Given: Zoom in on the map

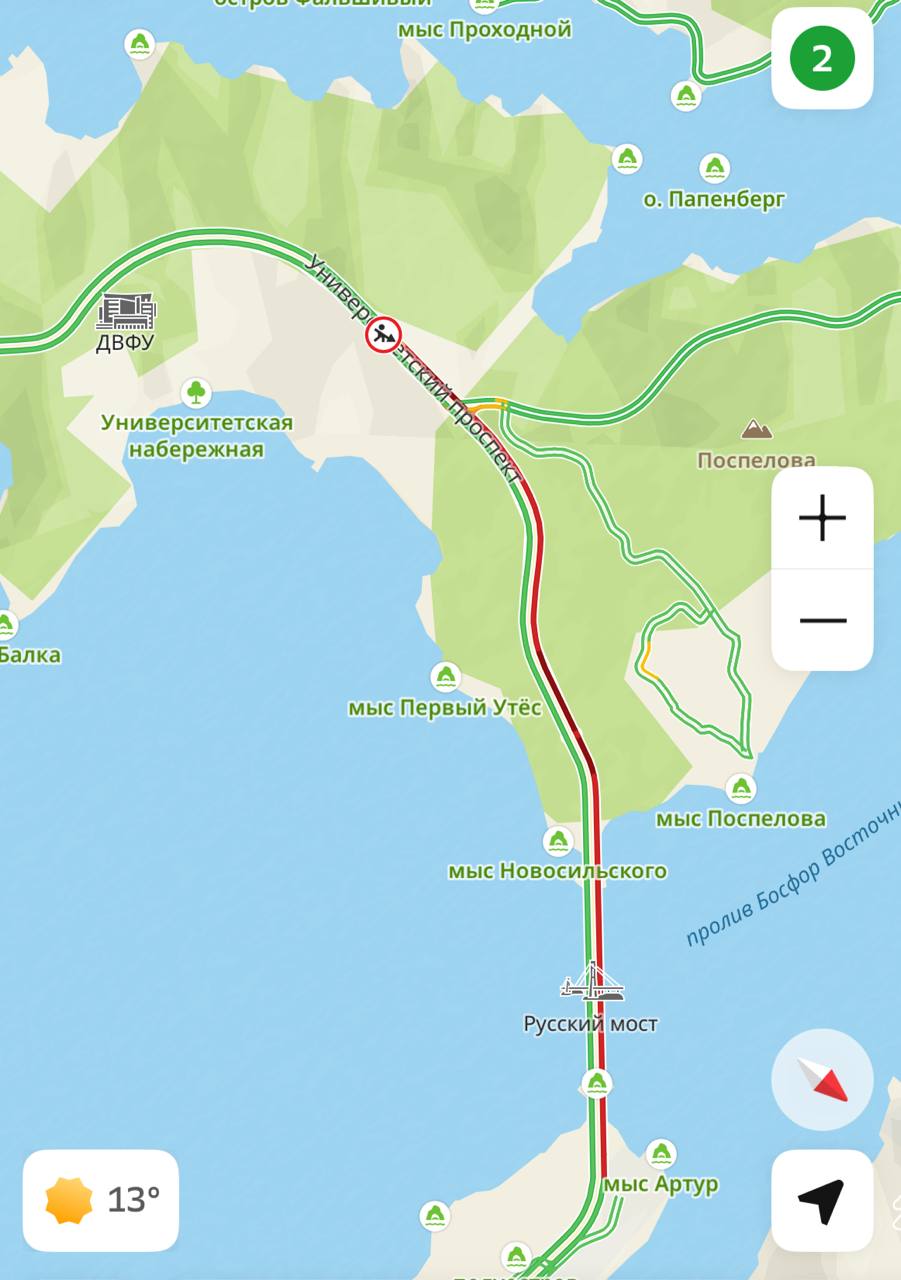Looking at the screenshot, I should pyautogui.click(x=822, y=518).
